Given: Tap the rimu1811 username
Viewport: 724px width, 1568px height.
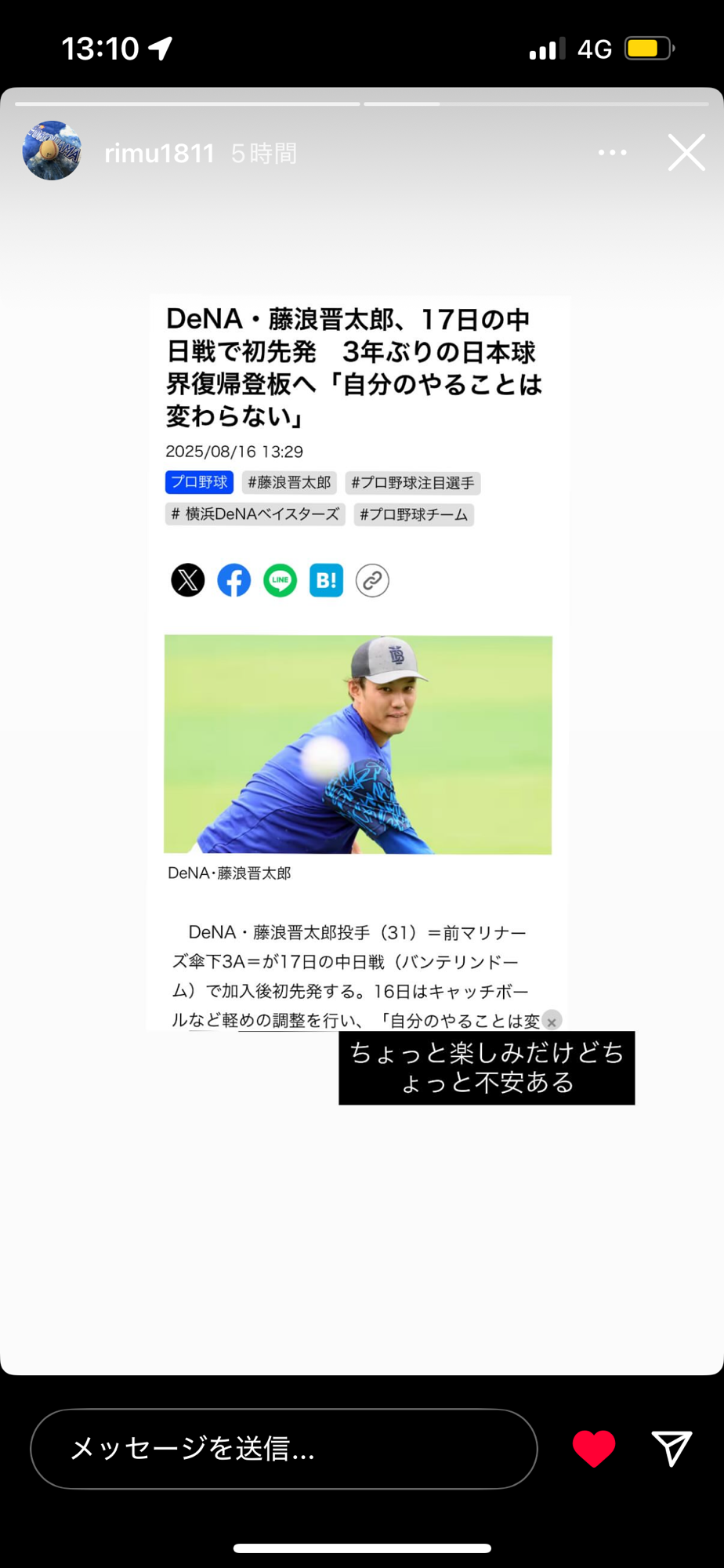Looking at the screenshot, I should [x=159, y=154].
